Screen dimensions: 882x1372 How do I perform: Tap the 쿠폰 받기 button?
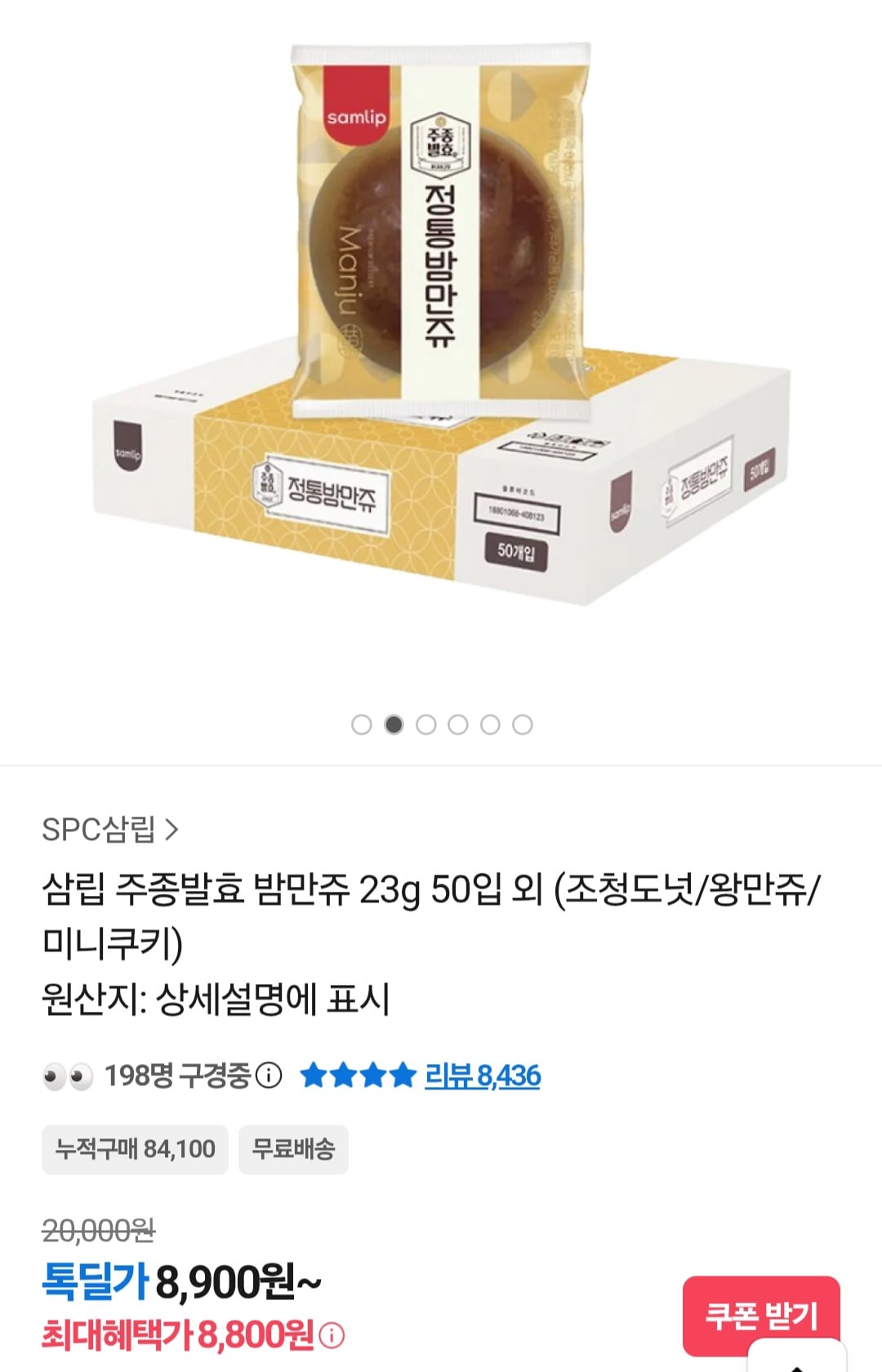(760, 1315)
